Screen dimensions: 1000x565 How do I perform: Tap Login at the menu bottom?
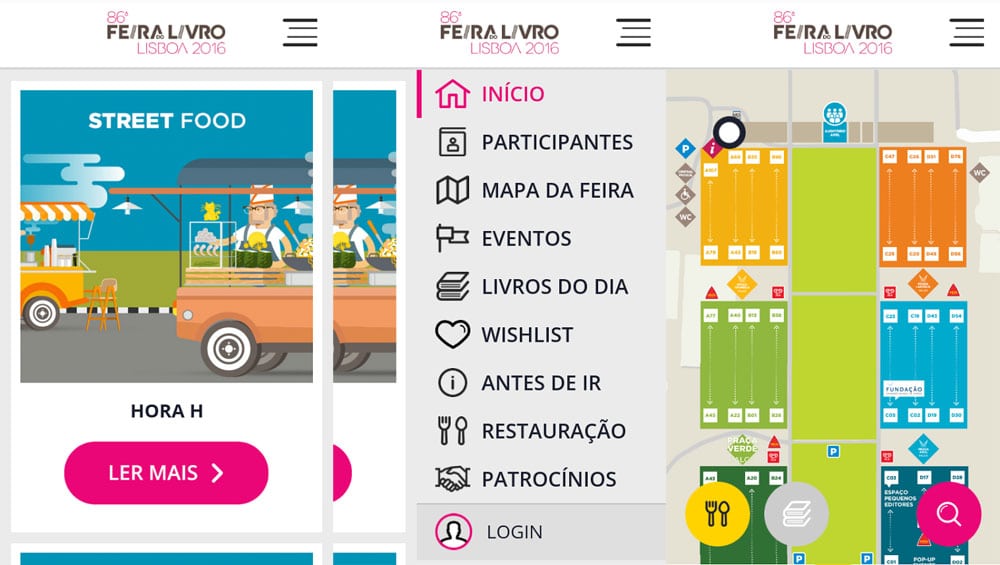click(x=514, y=532)
